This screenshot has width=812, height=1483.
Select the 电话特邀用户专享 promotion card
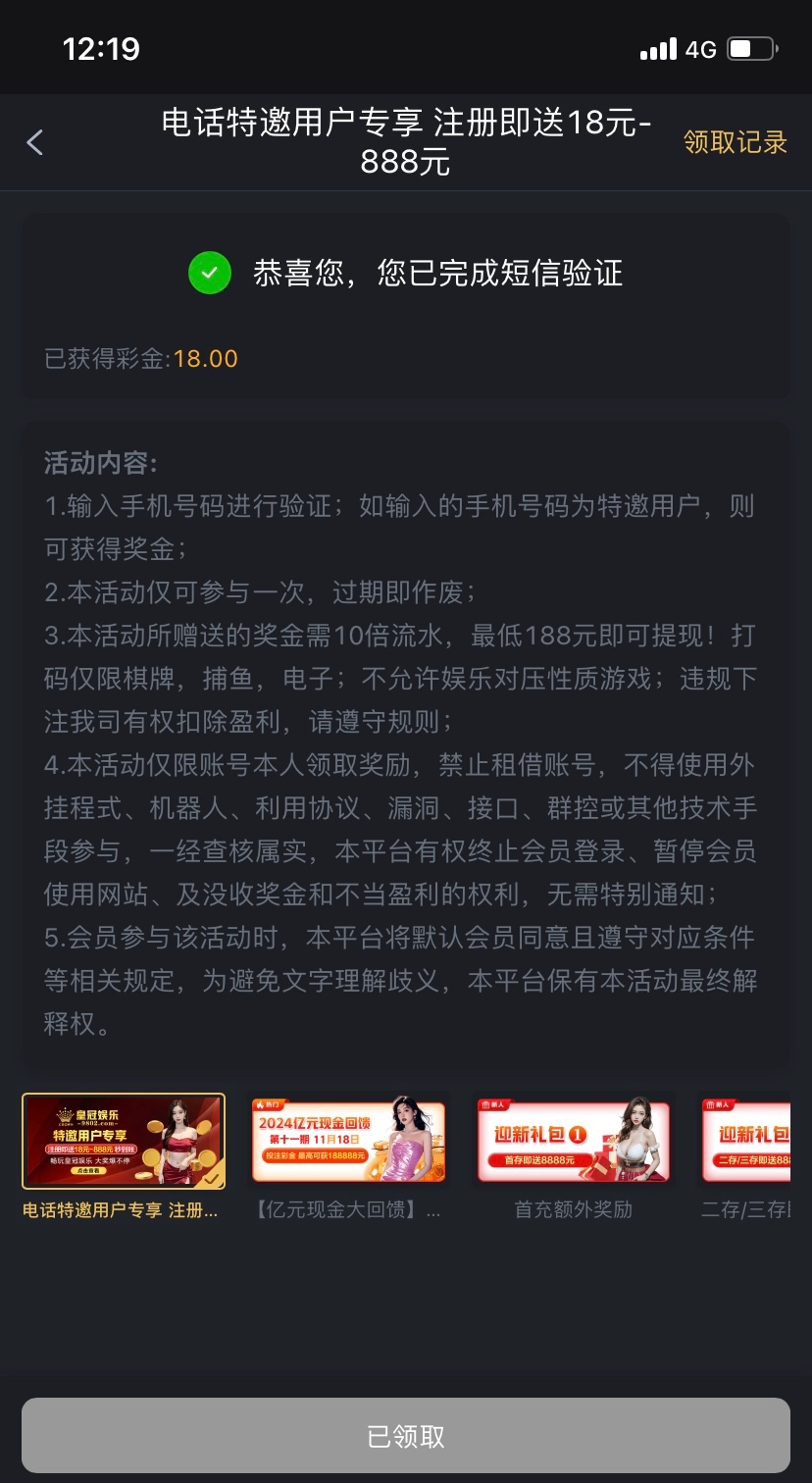(x=124, y=1142)
